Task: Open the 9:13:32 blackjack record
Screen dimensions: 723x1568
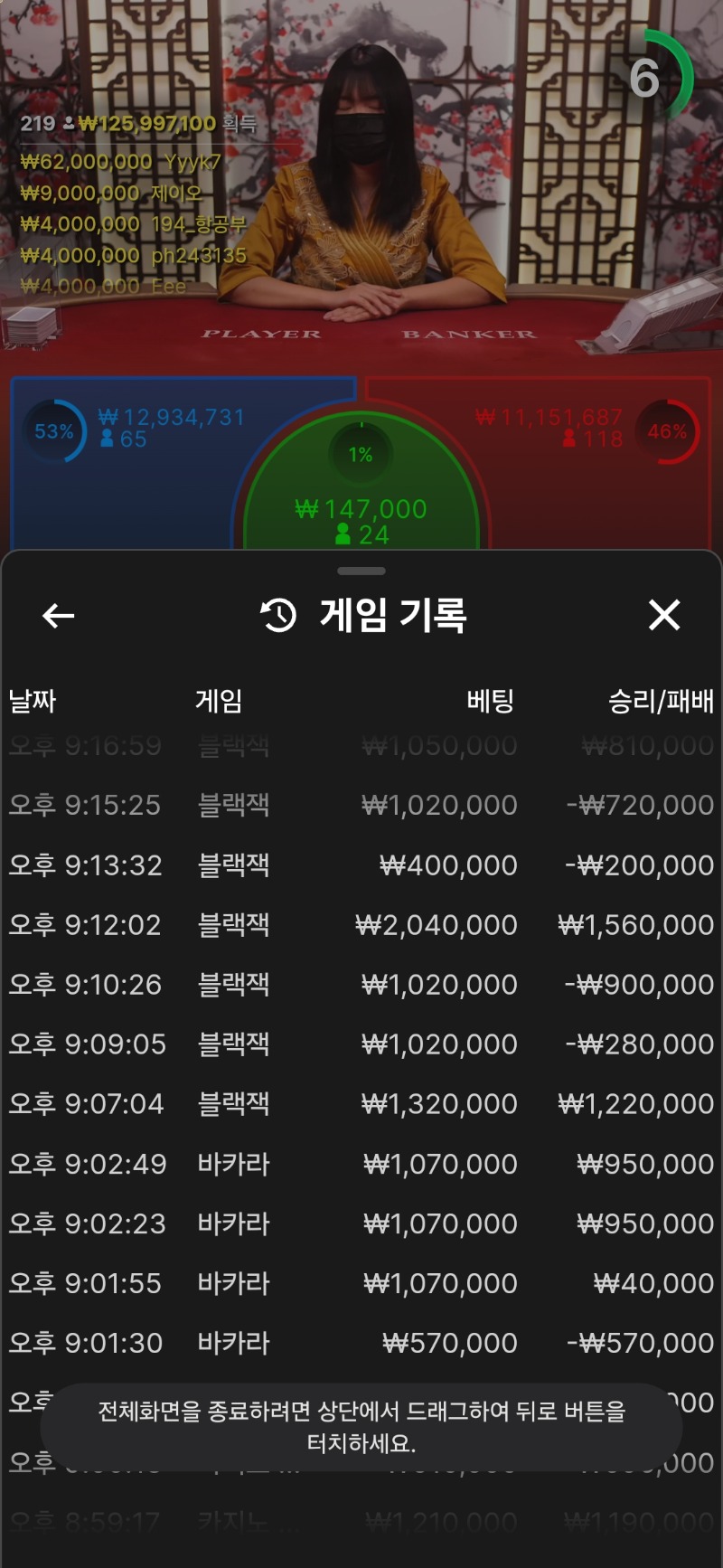Action: pos(361,865)
